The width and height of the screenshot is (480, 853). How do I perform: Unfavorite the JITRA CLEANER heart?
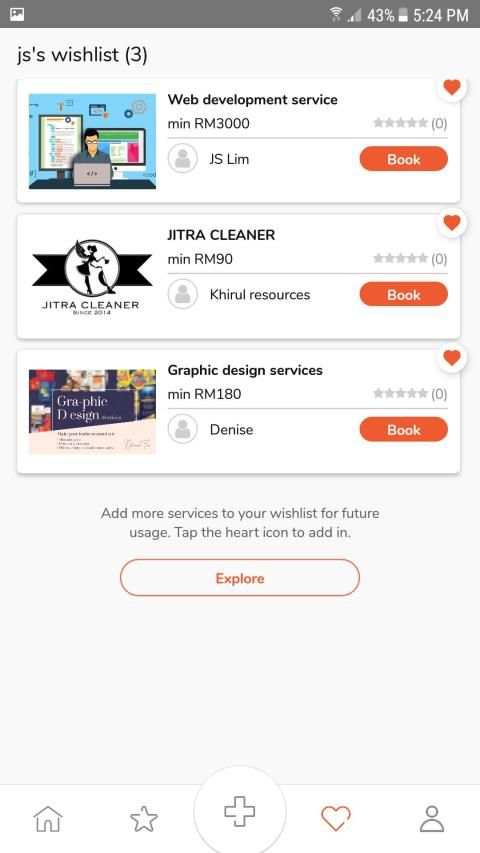click(452, 222)
